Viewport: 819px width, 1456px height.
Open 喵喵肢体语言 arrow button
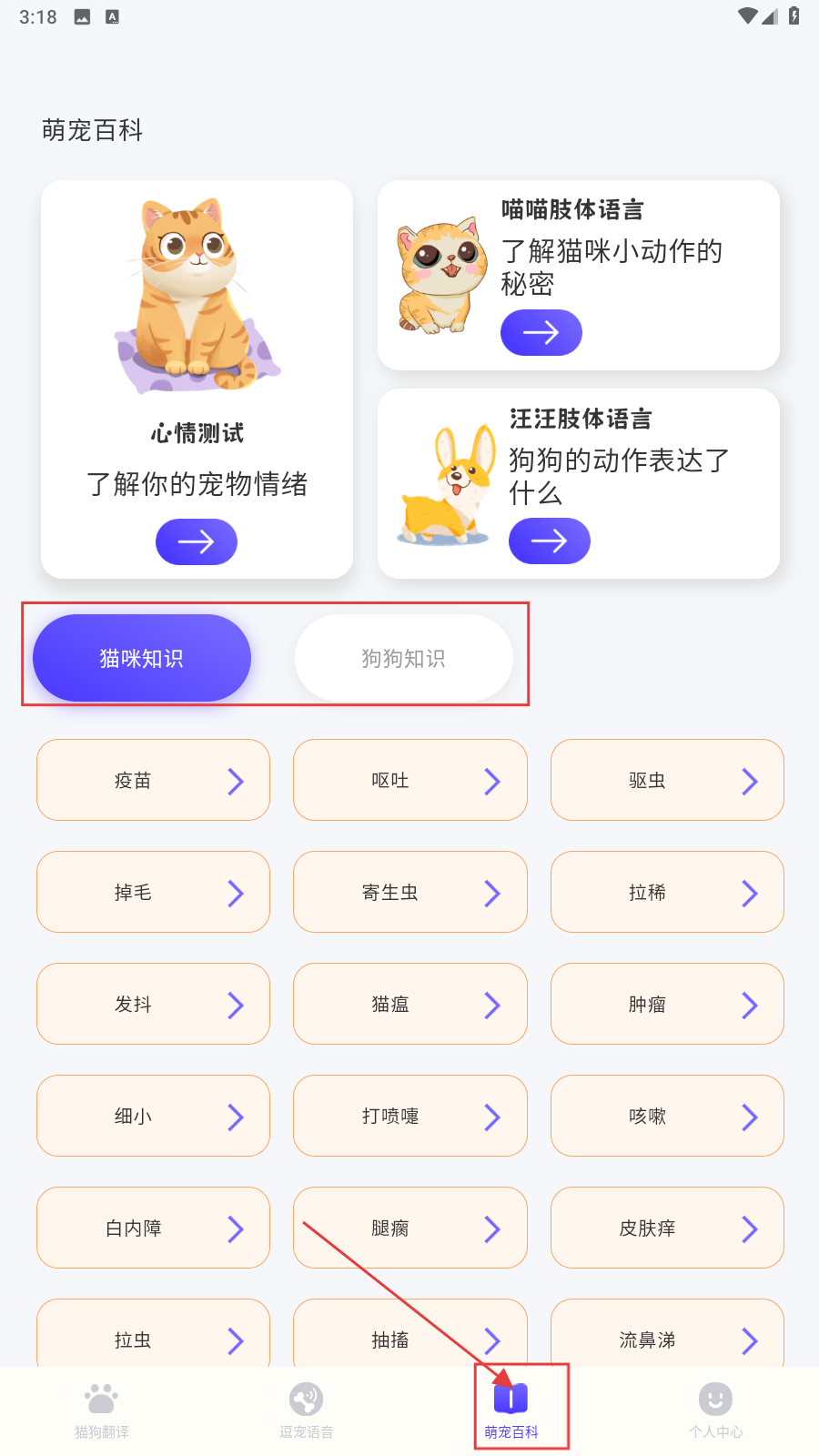541,333
